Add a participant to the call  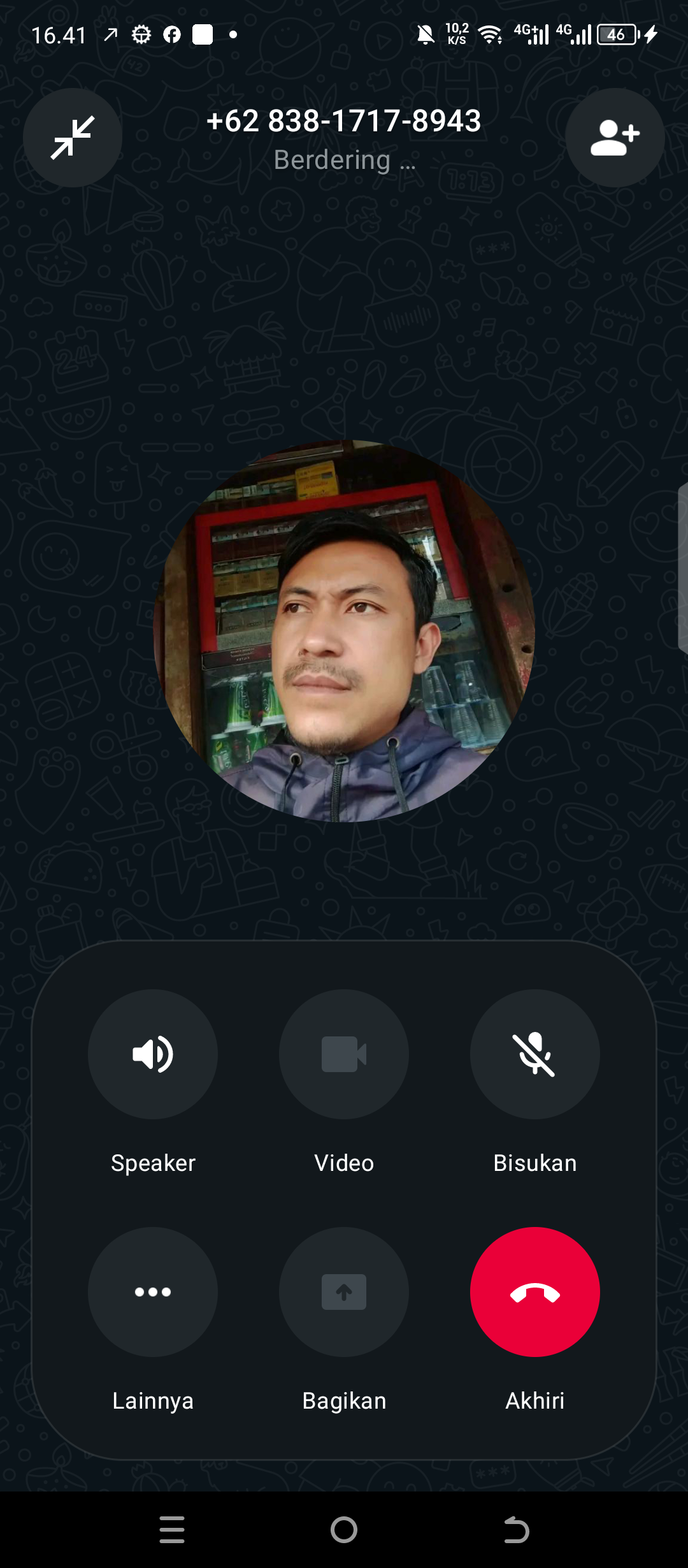(615, 138)
